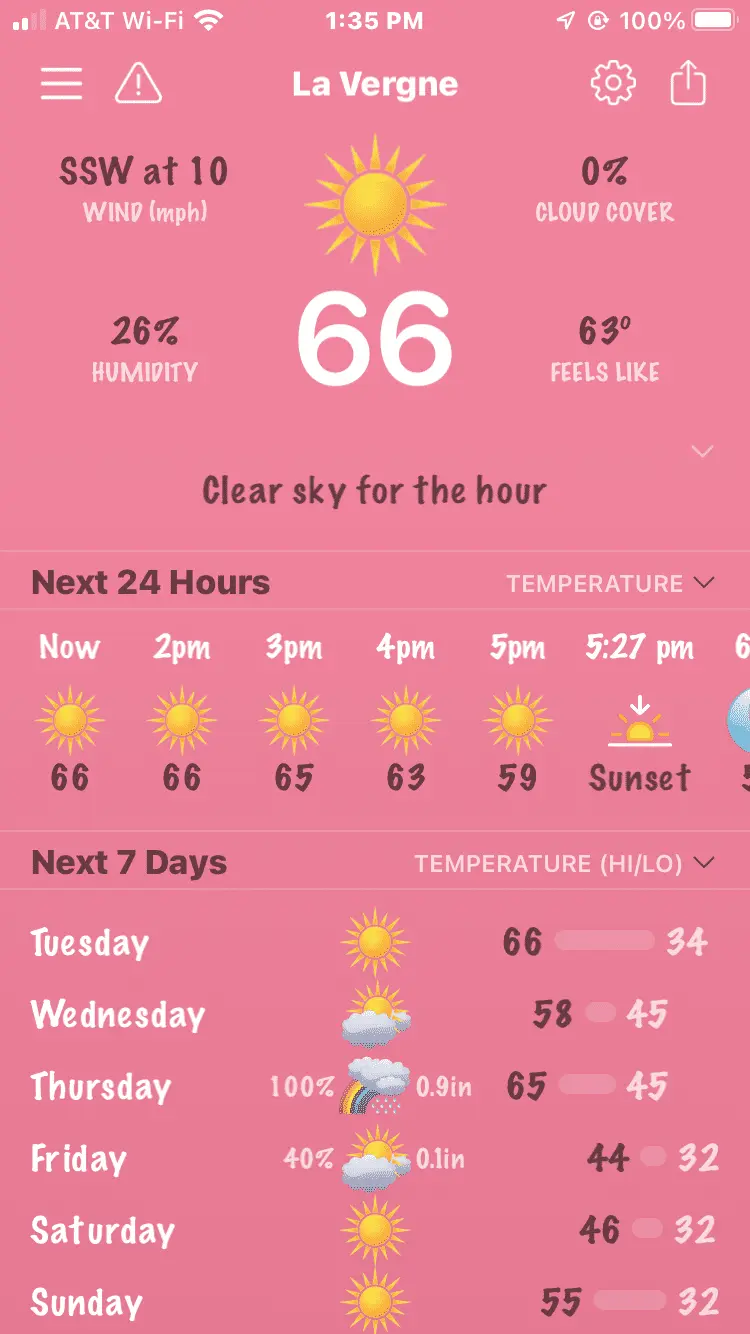Expand current conditions with the small chevron
Screen dimensions: 750x1334
[703, 452]
